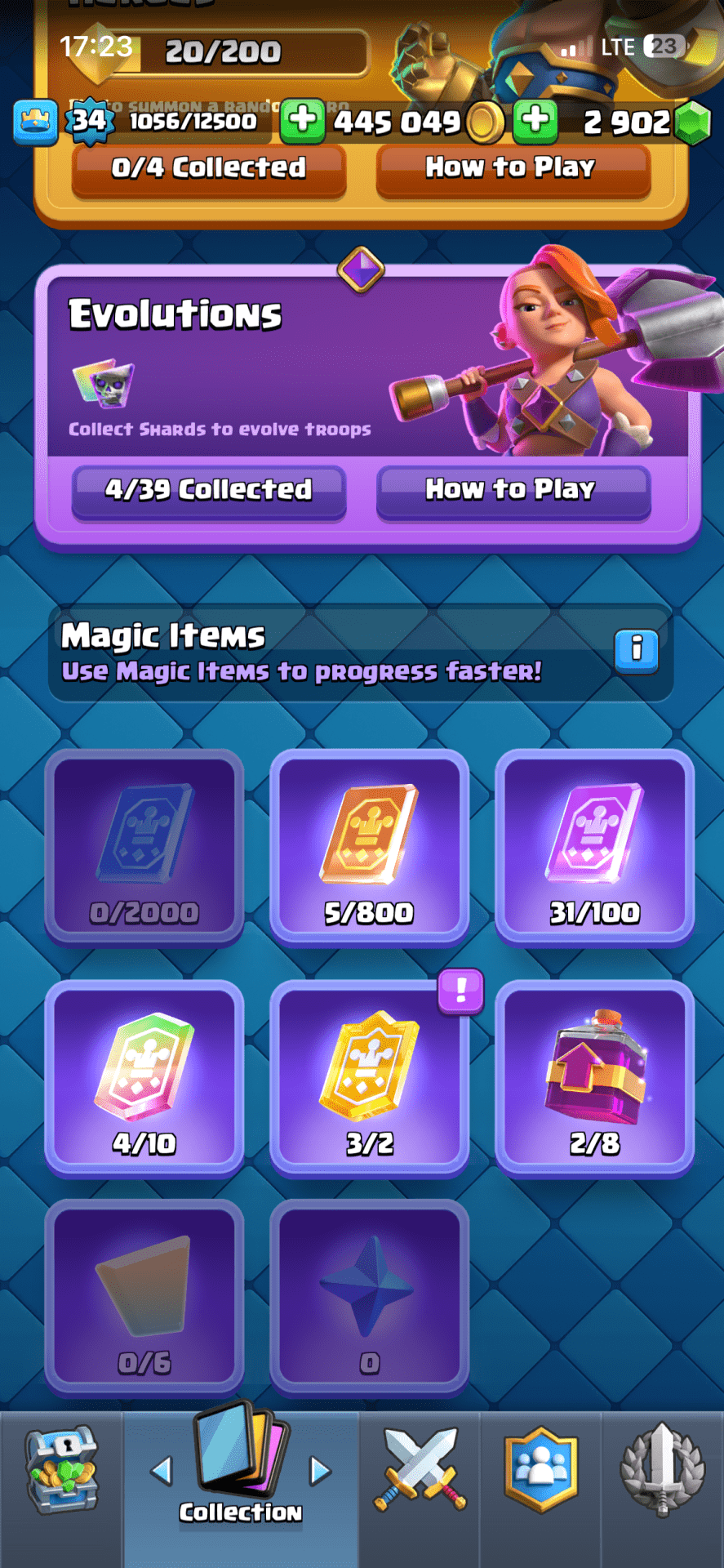Select the rainbow wild card showing 4/10
Viewport: 724px width, 1568px height.
pyautogui.click(x=144, y=1078)
